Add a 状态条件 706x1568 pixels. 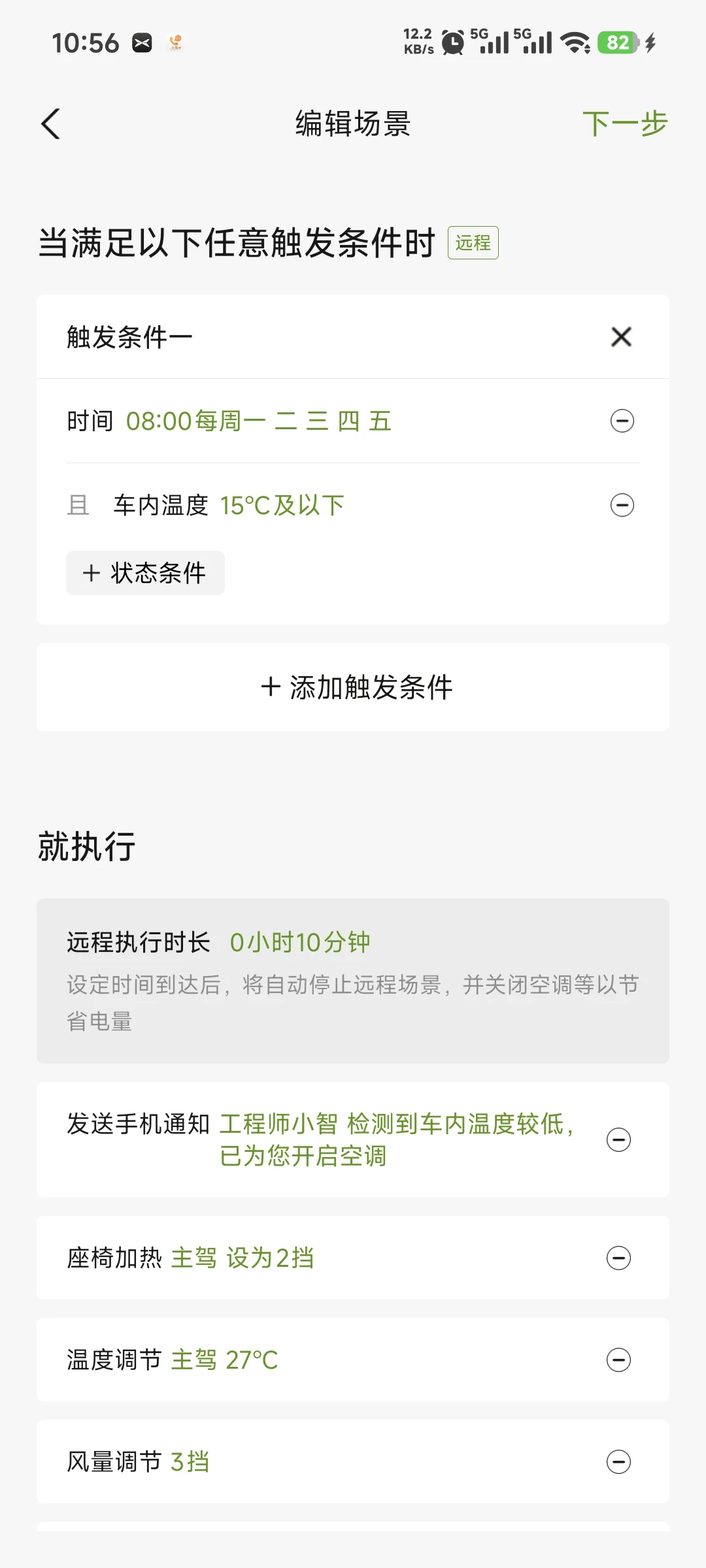point(145,573)
